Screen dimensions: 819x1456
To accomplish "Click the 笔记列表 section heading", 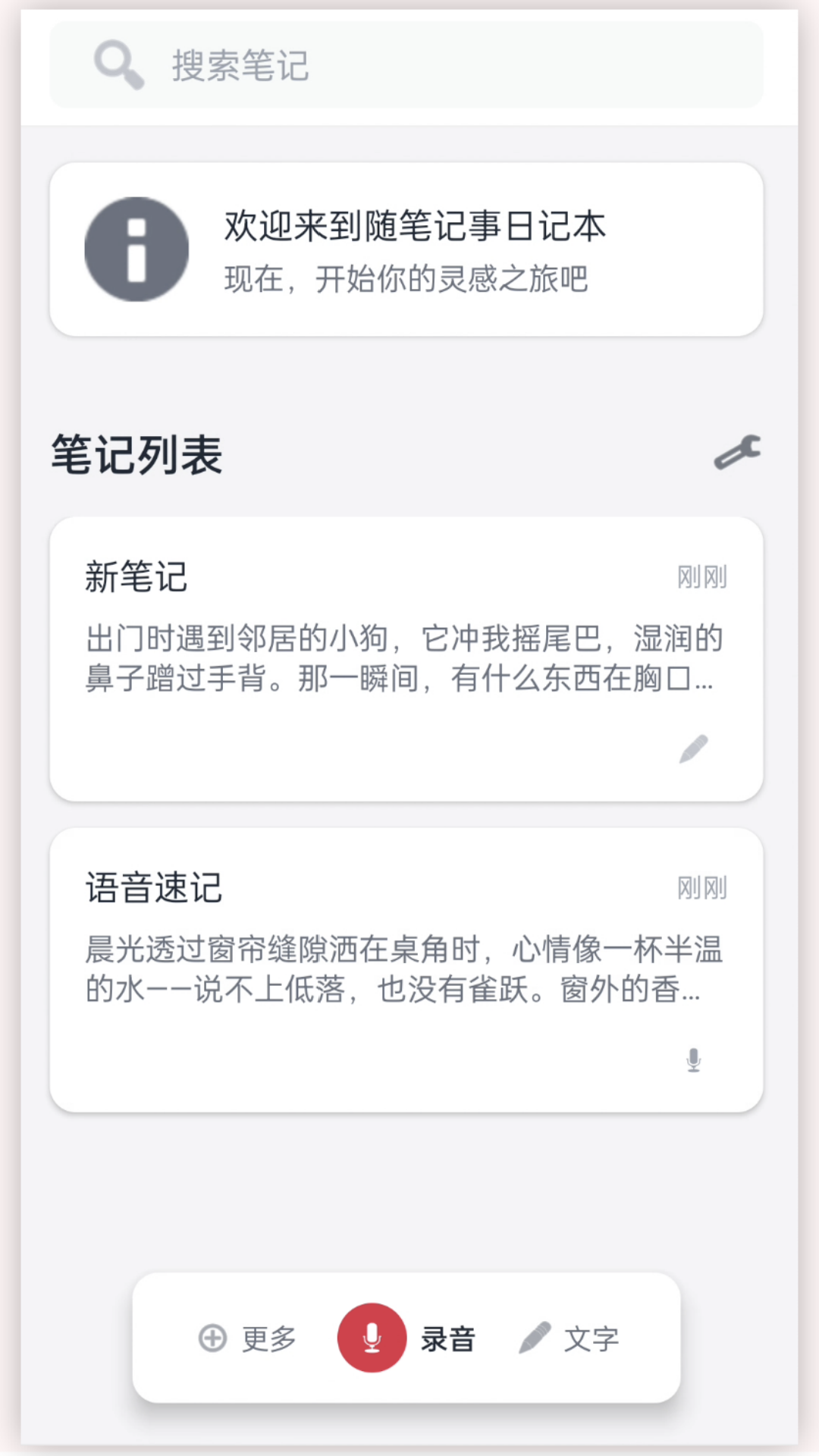I will coord(136,455).
